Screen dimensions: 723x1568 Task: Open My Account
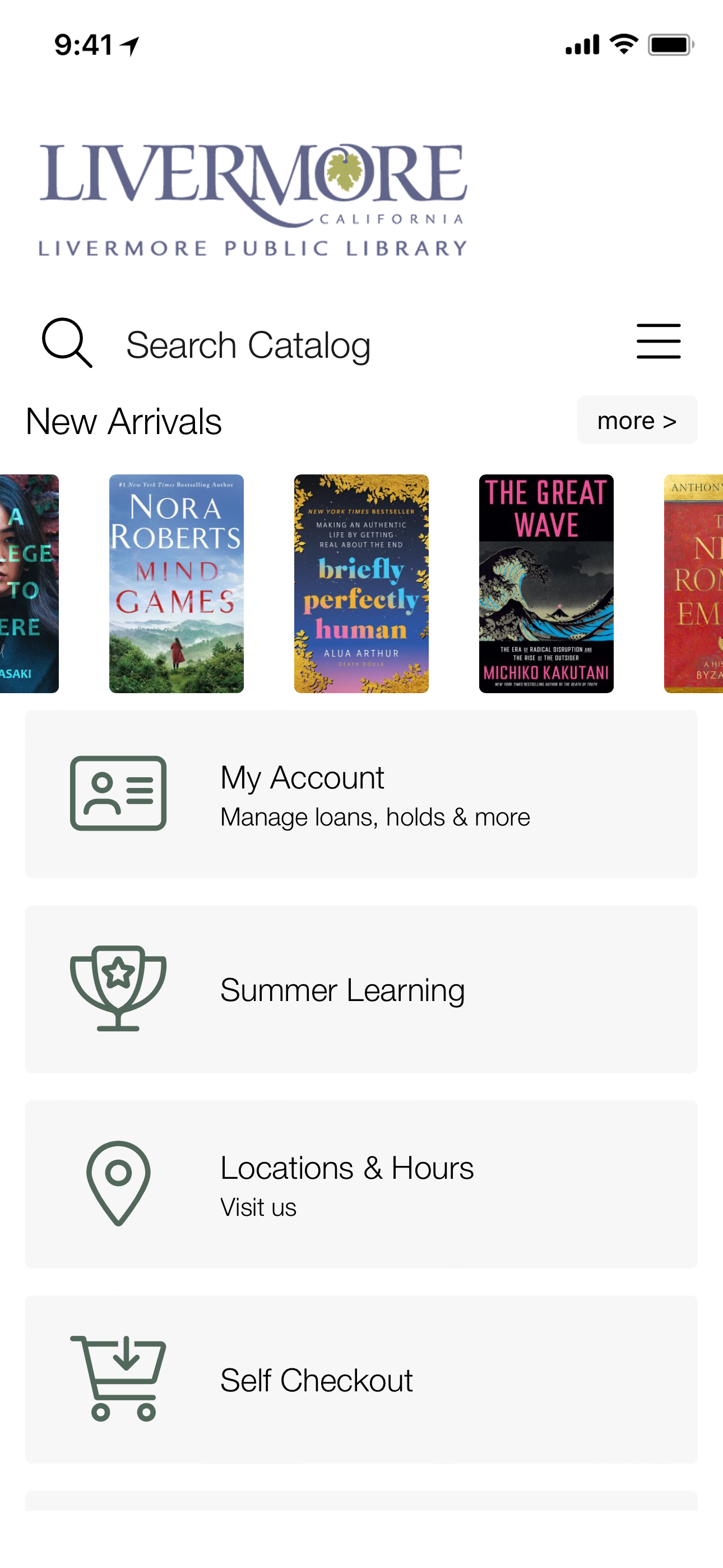coord(361,794)
